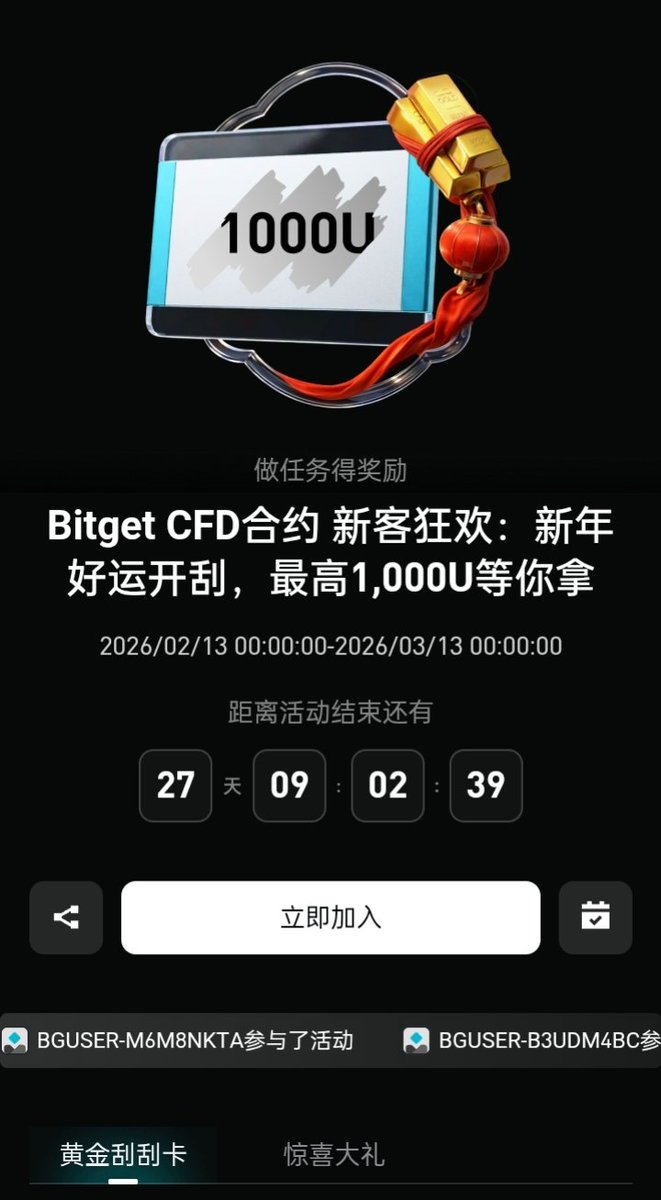Add activity reminder via calendar icon
This screenshot has height=1200, width=661.
coord(595,917)
